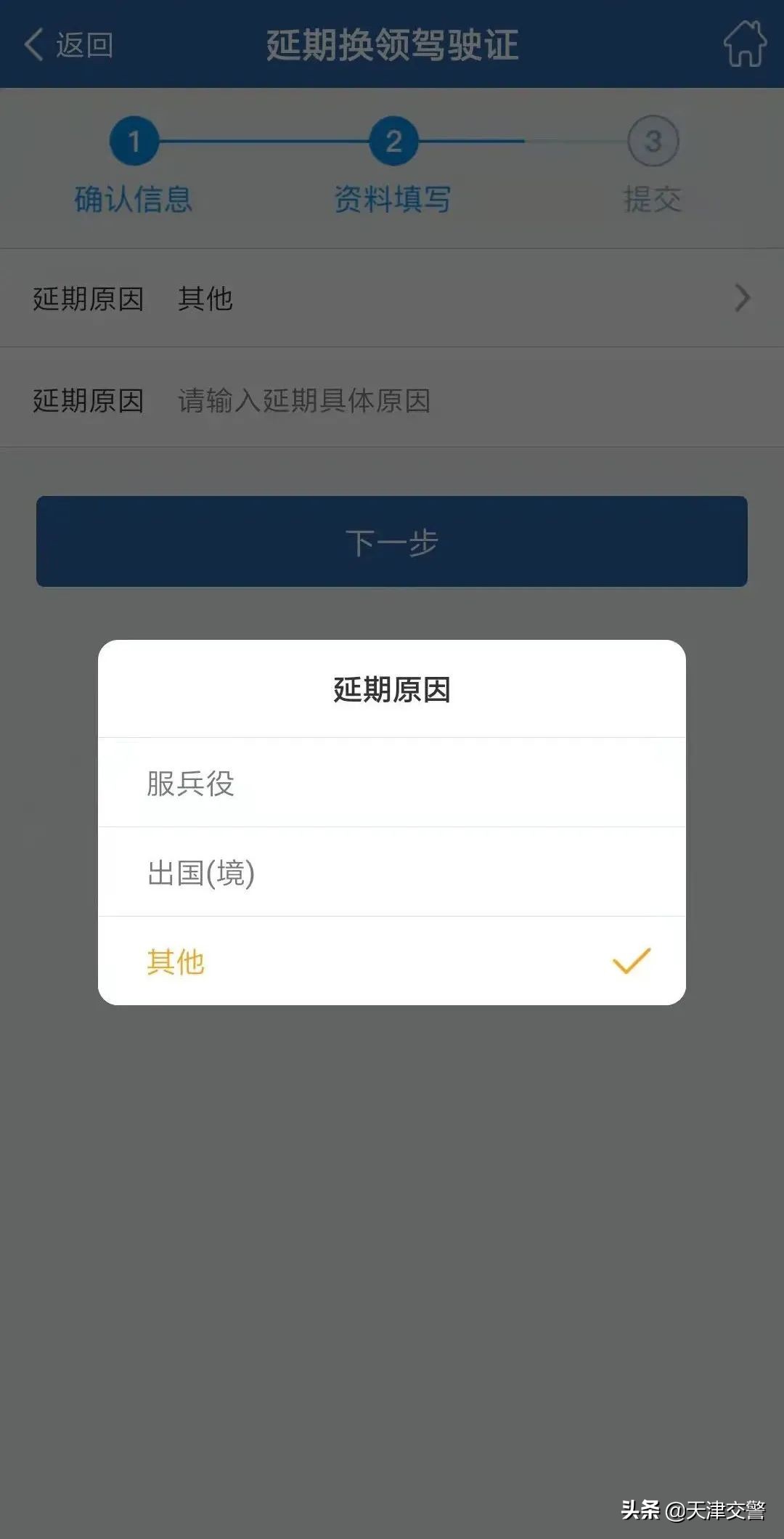Click the progress line between steps 1 and 2

point(265,142)
